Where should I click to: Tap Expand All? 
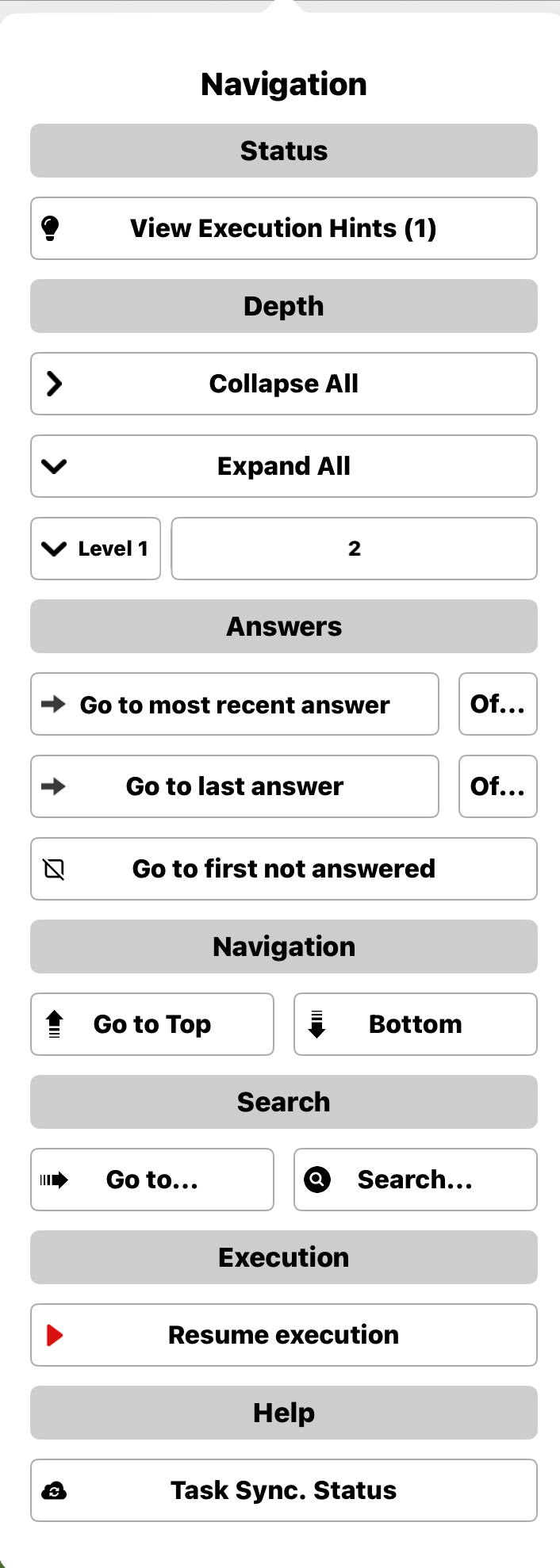[283, 466]
